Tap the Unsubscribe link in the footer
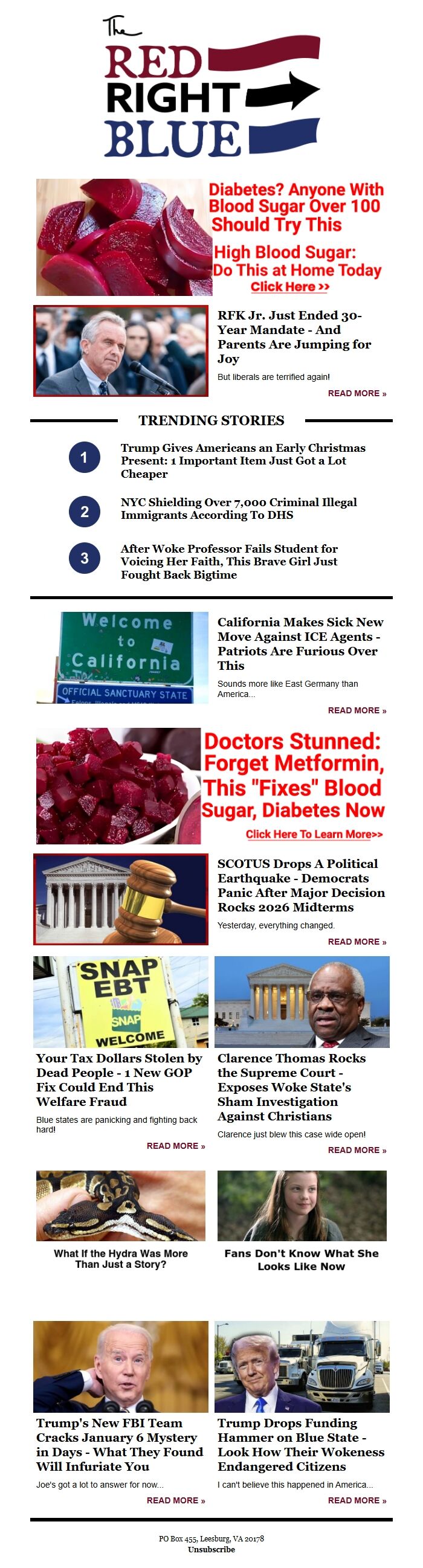This screenshot has width=423, height=1568. pyautogui.click(x=211, y=1549)
